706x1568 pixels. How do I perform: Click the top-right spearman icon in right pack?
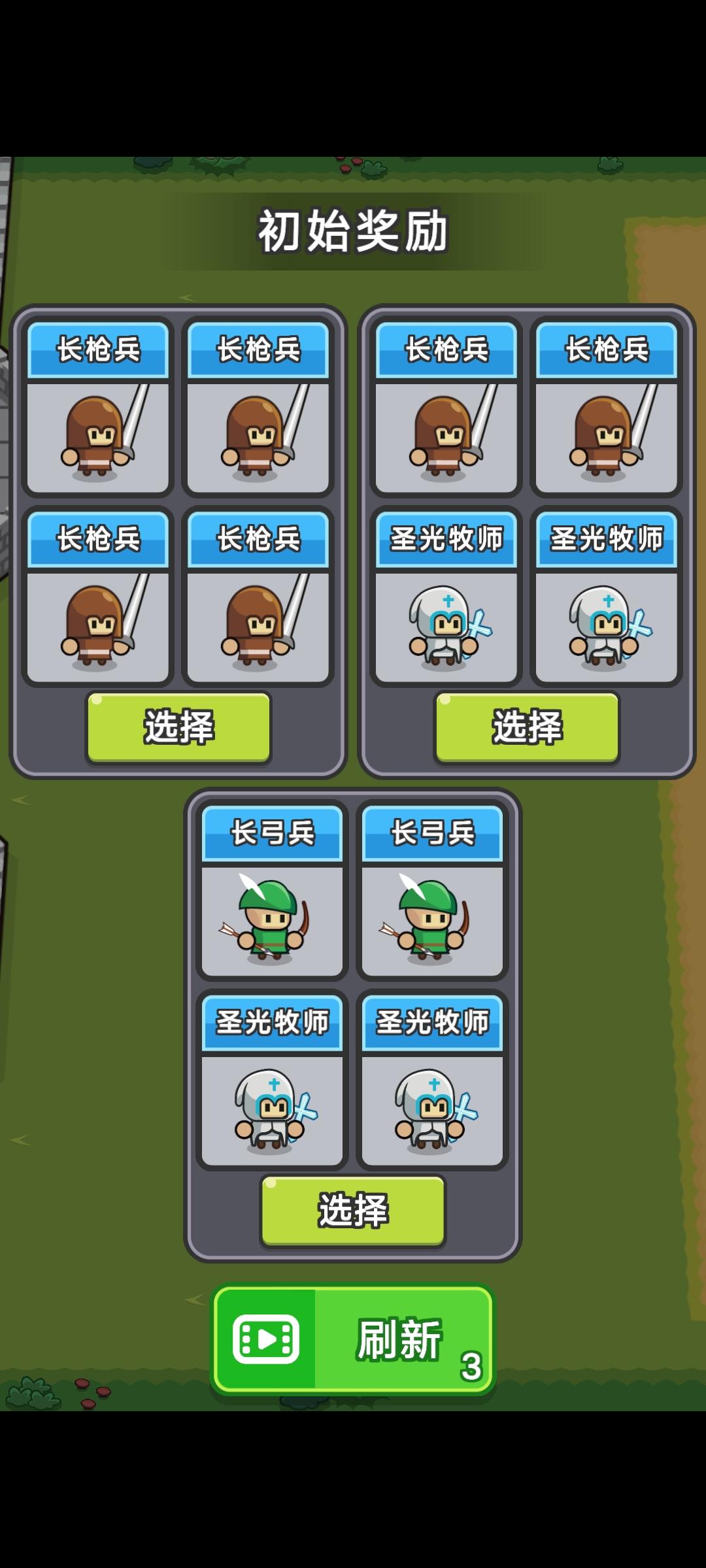click(605, 438)
